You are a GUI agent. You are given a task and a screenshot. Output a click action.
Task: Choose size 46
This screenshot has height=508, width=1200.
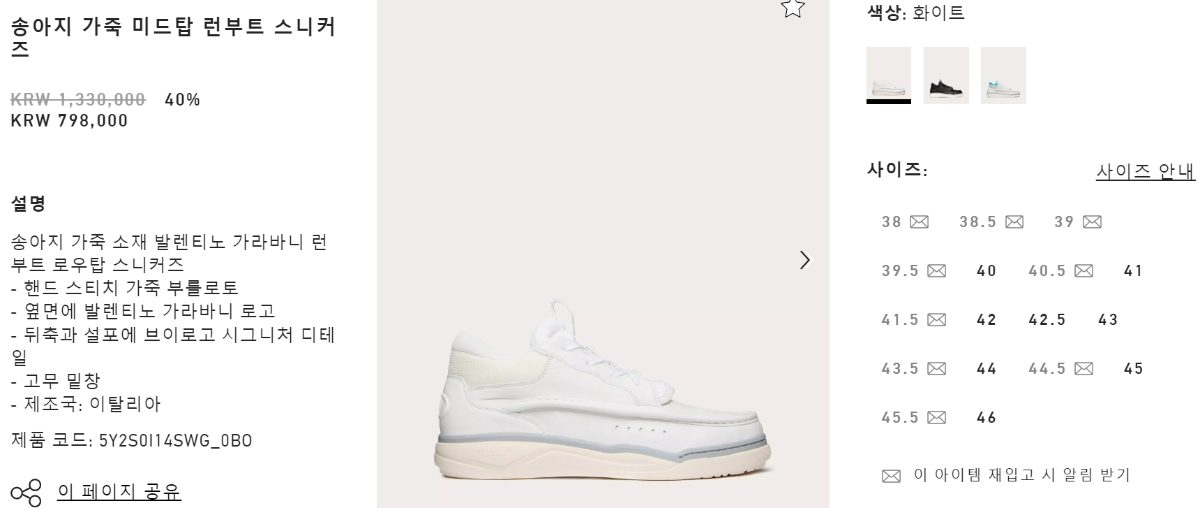point(986,417)
